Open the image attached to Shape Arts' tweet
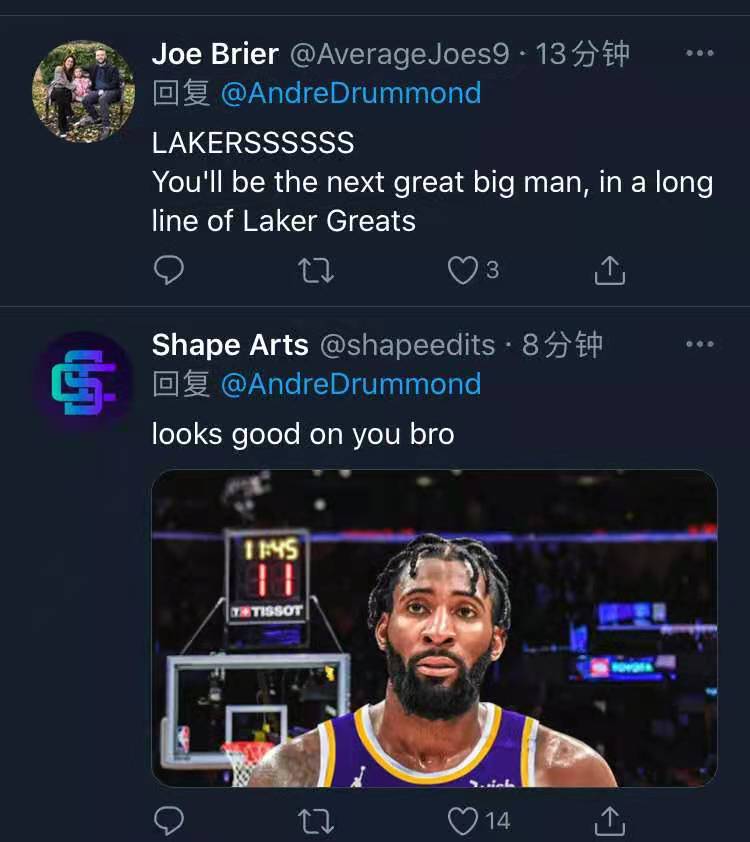The height and width of the screenshot is (842, 750). tap(434, 628)
